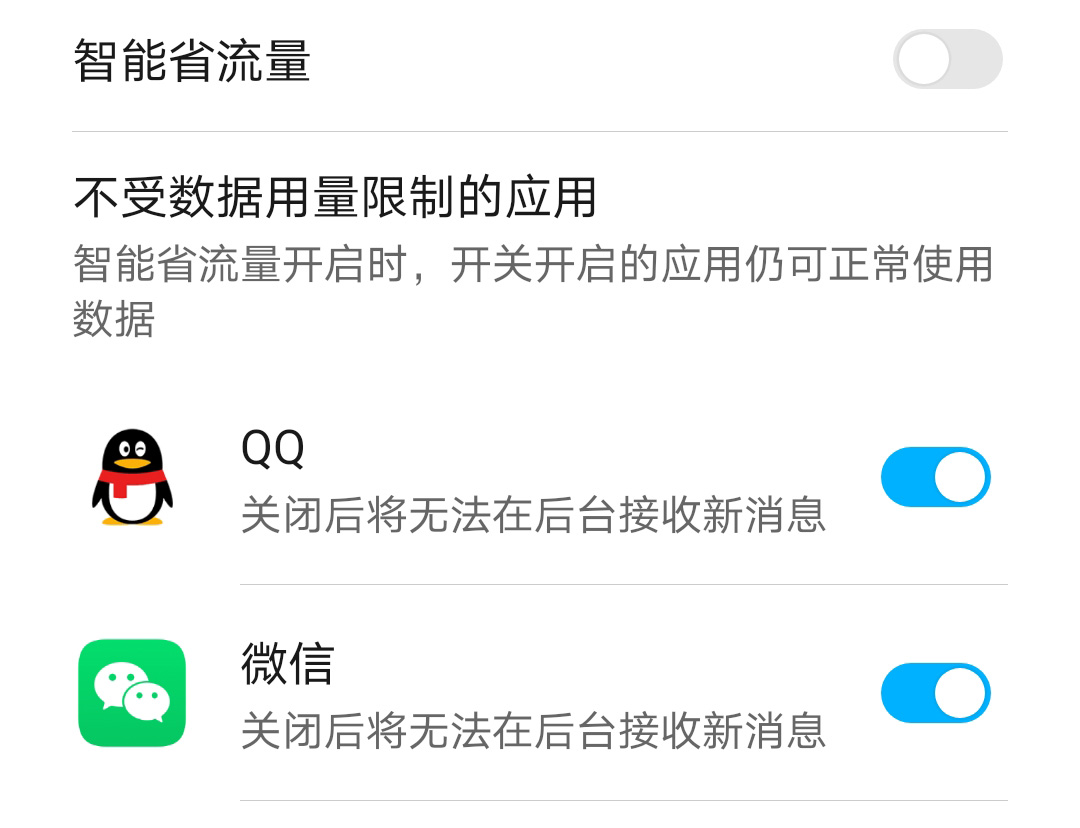1080x828 pixels.
Task: Turn off unrestricted data for QQ
Action: point(935,477)
